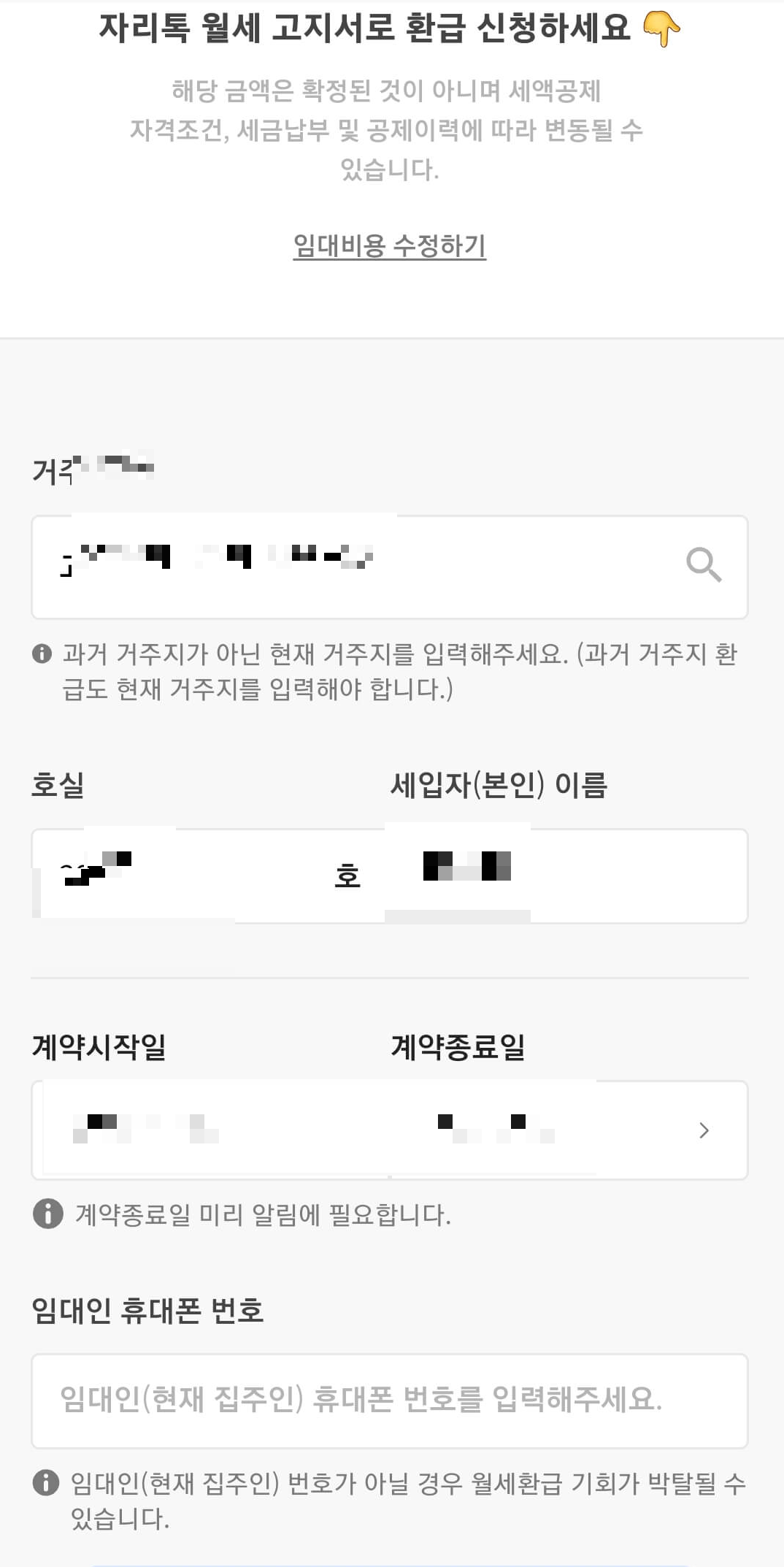Expand the contract date picker chevron
784x1567 pixels.
(703, 1130)
